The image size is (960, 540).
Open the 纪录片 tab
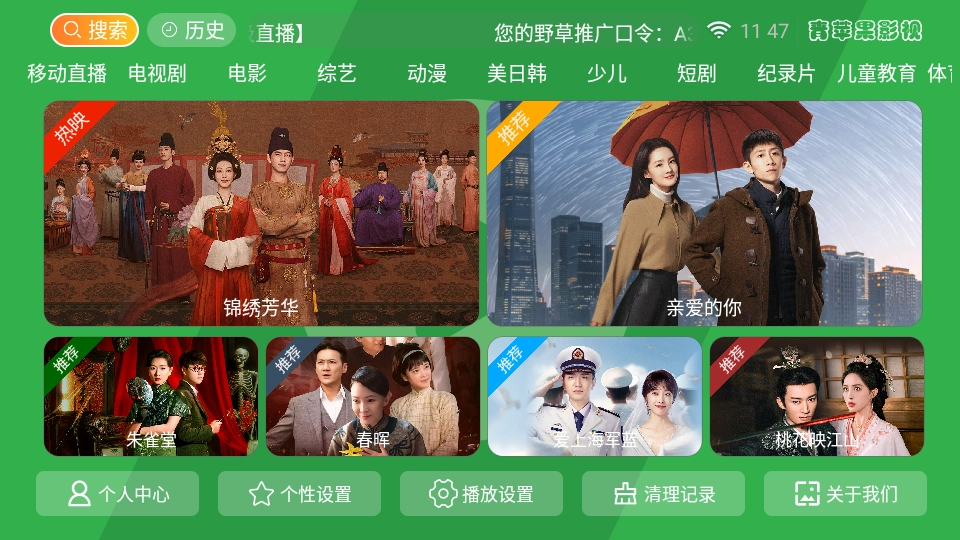click(x=787, y=73)
